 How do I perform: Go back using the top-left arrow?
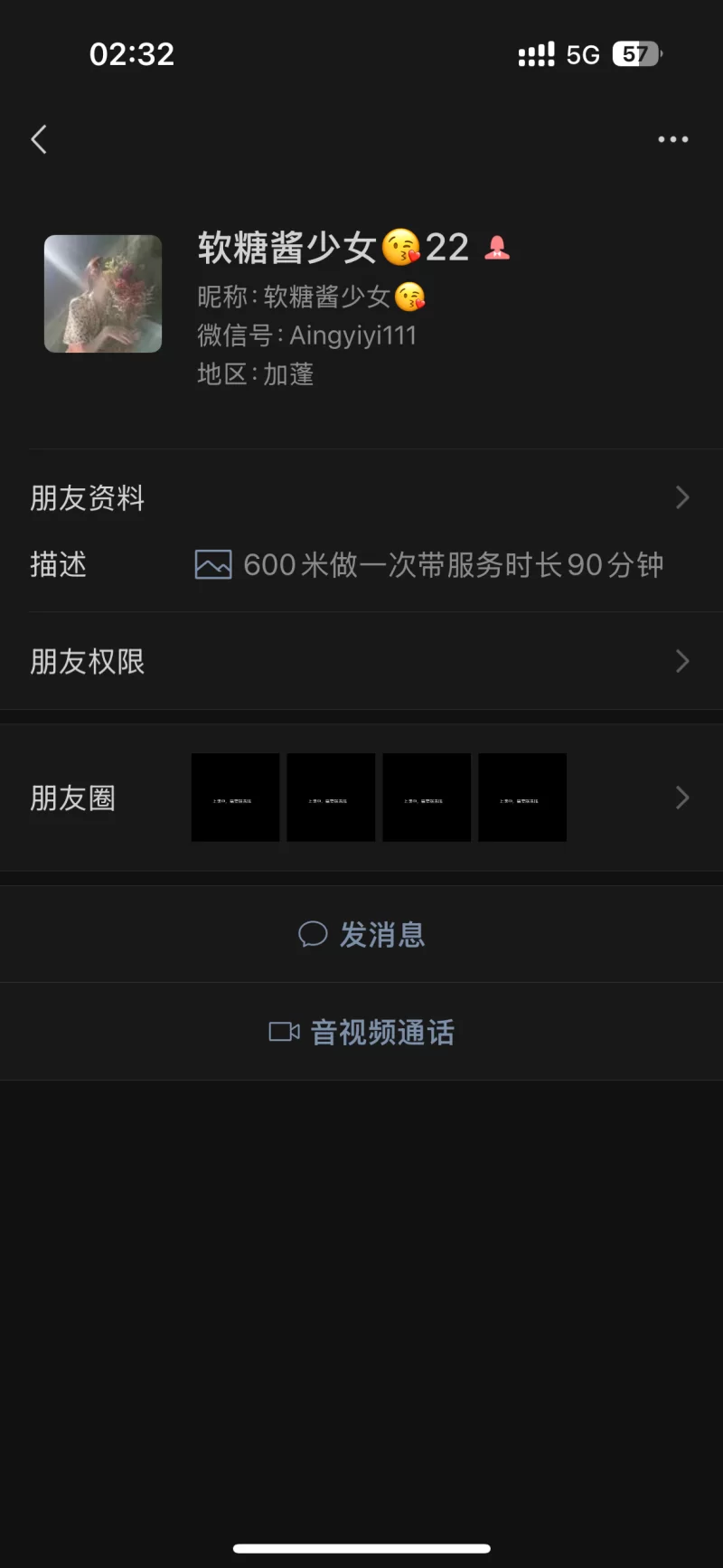coord(39,139)
